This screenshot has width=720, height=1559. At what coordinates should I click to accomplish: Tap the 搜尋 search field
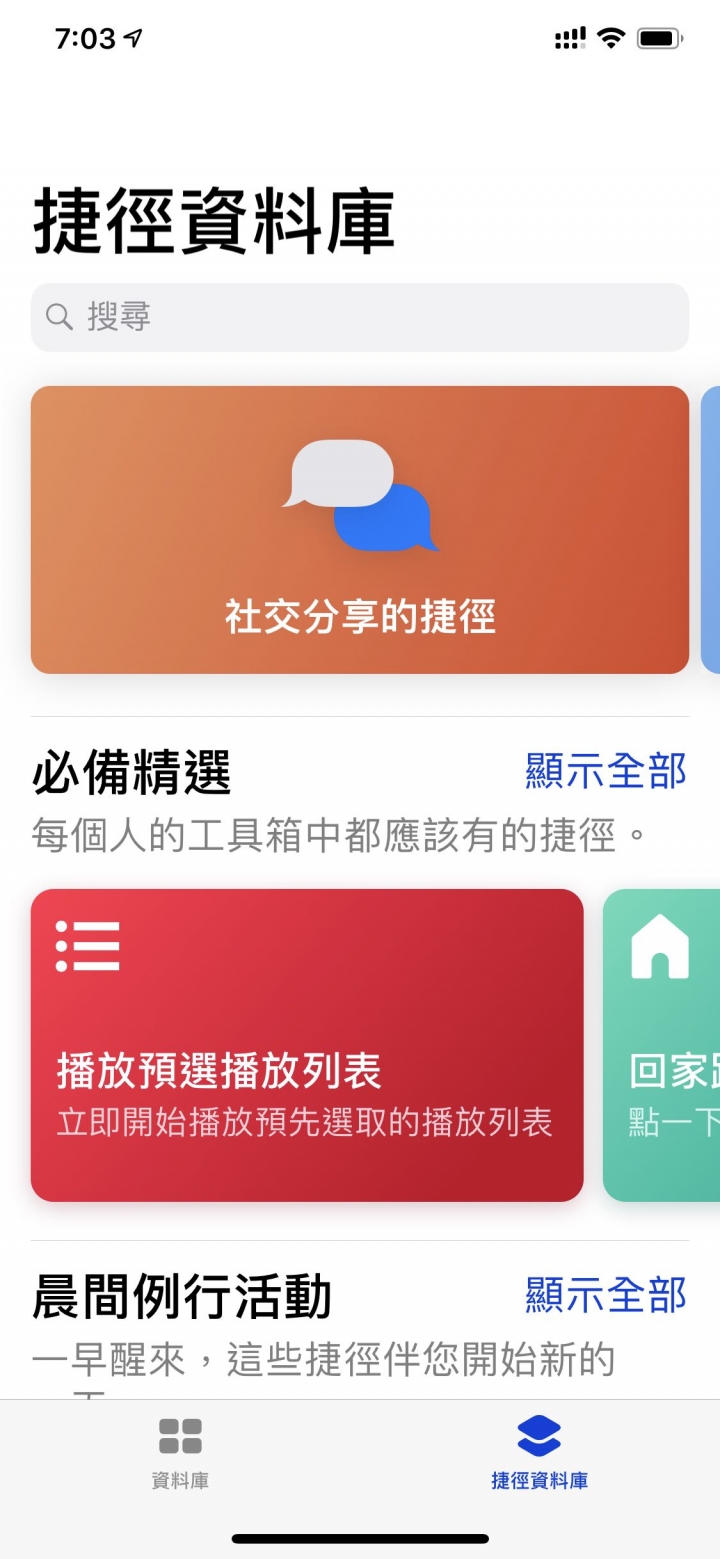click(360, 317)
